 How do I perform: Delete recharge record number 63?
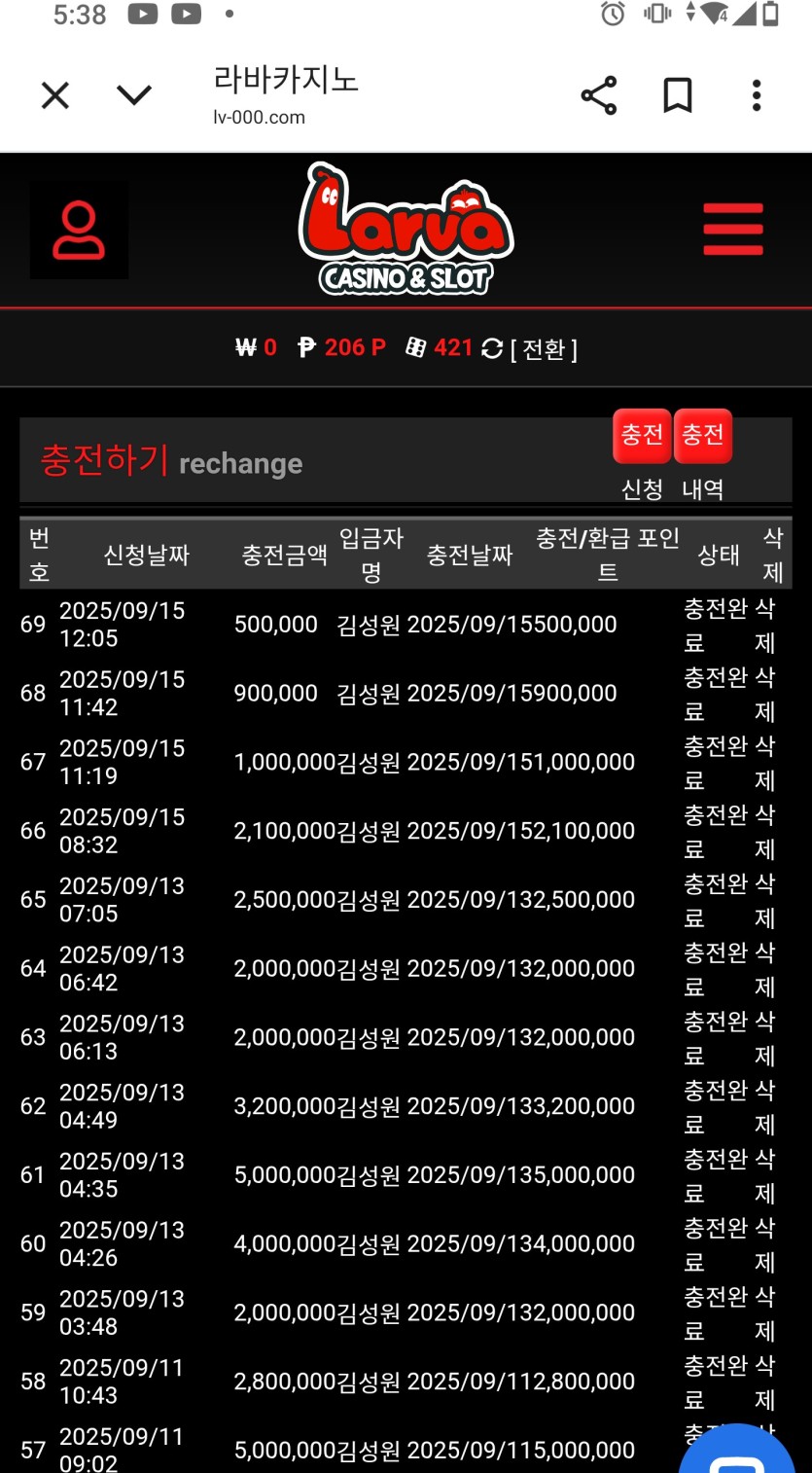point(765,1039)
